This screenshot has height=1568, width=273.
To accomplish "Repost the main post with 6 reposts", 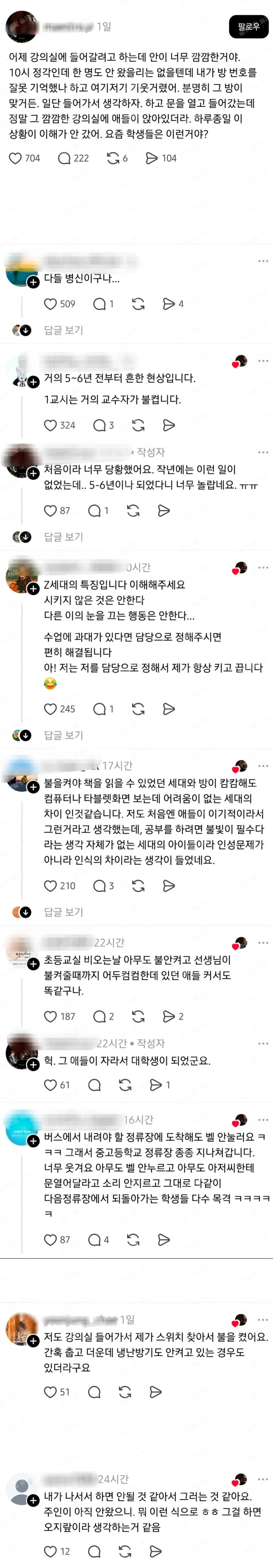I will 112,158.
